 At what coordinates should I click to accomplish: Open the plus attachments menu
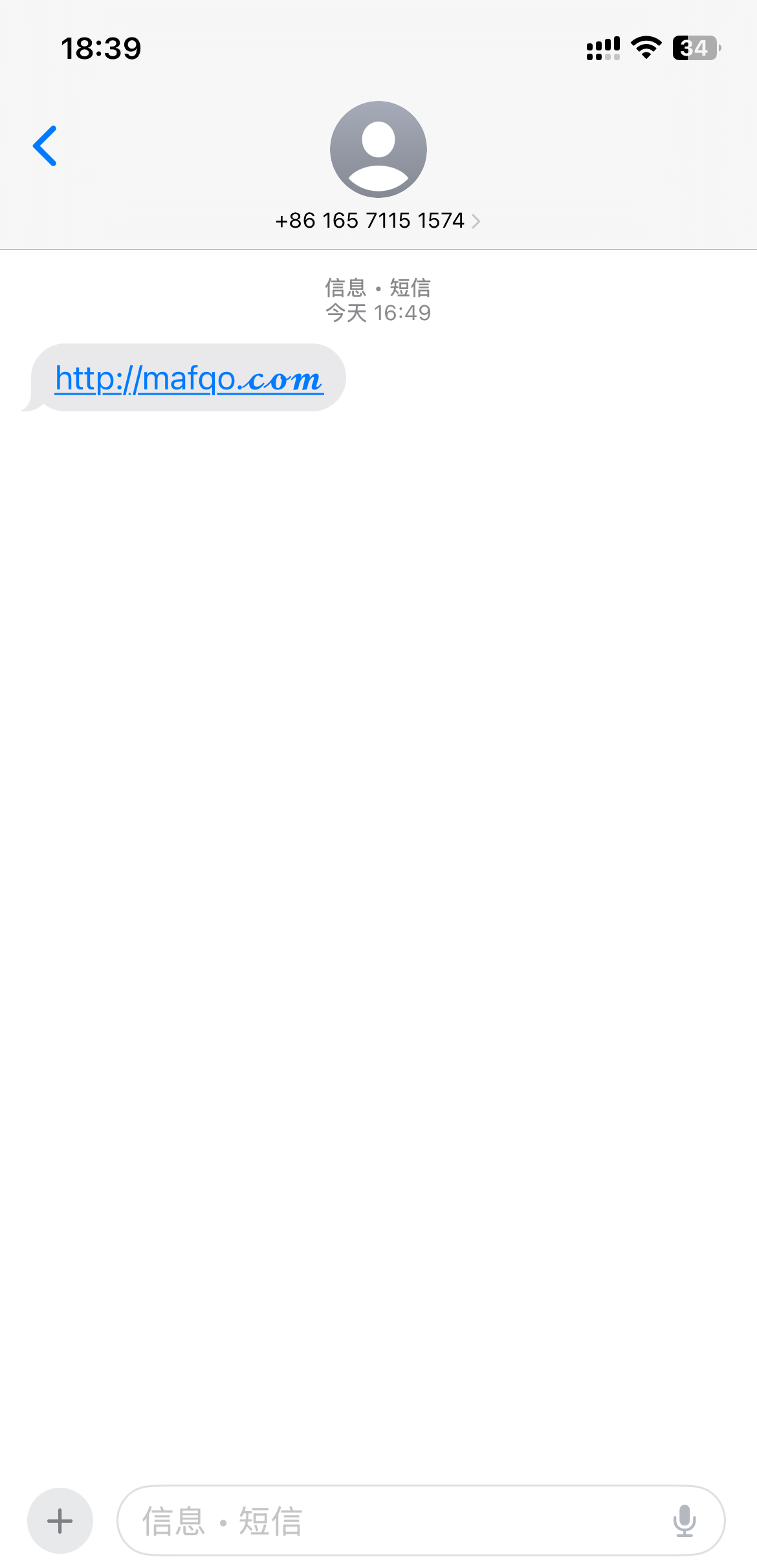tap(60, 1521)
